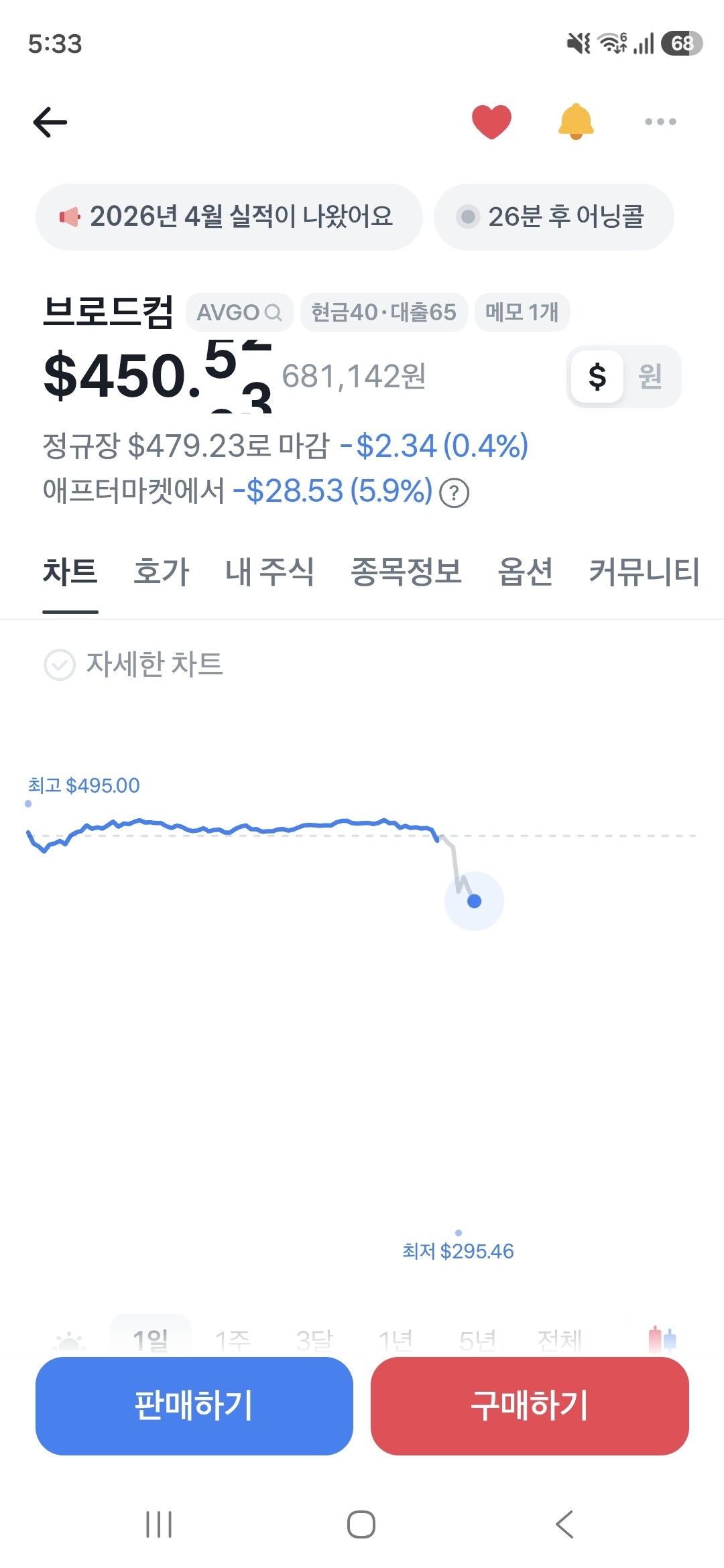Tap 판매하기 to sell shares
The height and width of the screenshot is (1568, 724).
pos(194,1406)
